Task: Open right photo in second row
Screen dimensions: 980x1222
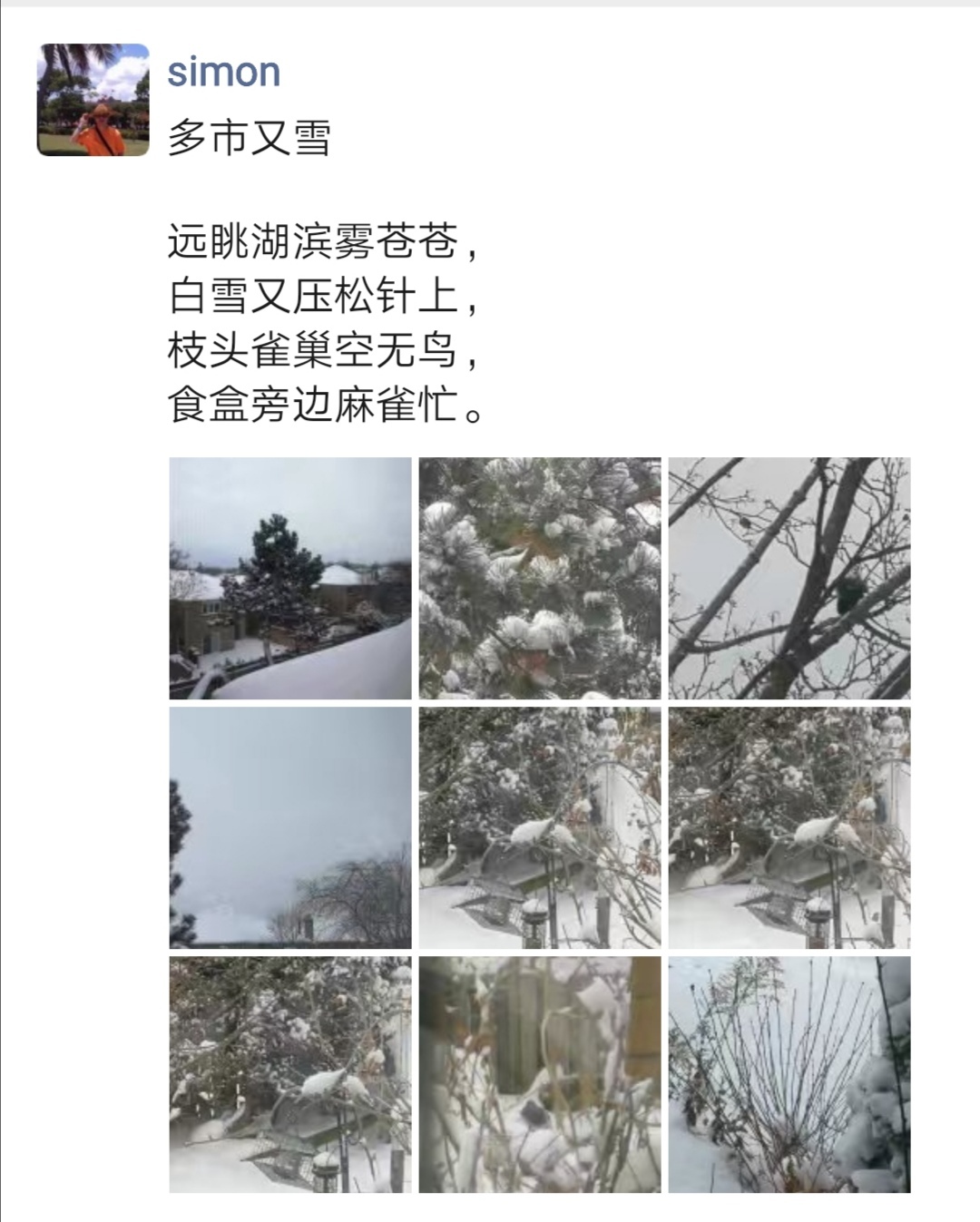Action: point(789,827)
